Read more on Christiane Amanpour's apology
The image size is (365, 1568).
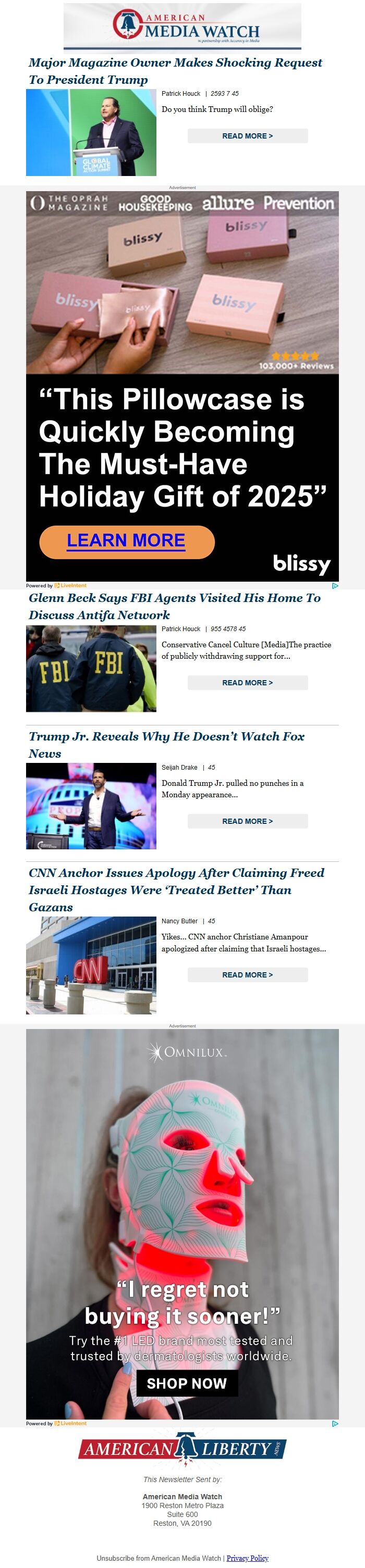(247, 974)
